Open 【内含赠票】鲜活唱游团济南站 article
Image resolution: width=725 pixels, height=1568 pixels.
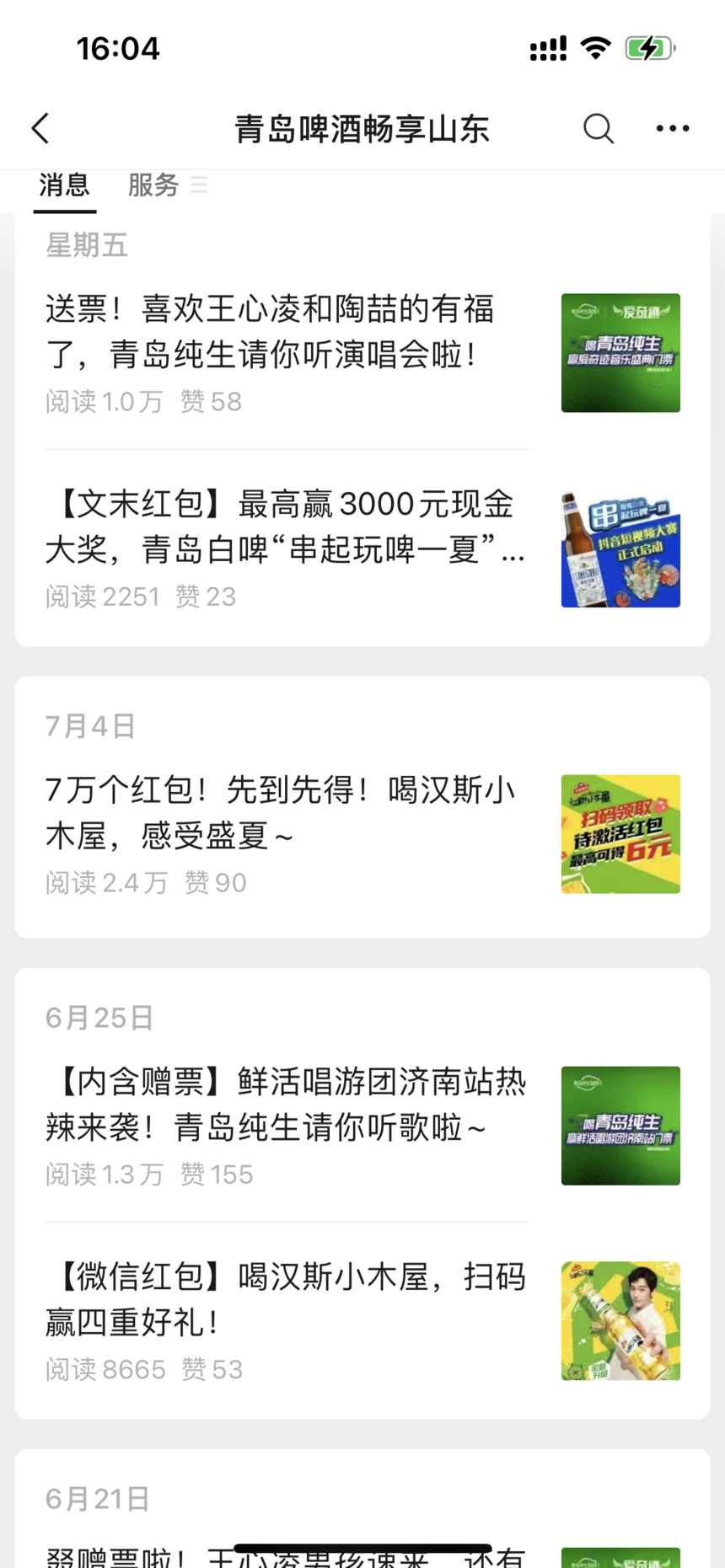(x=285, y=1105)
